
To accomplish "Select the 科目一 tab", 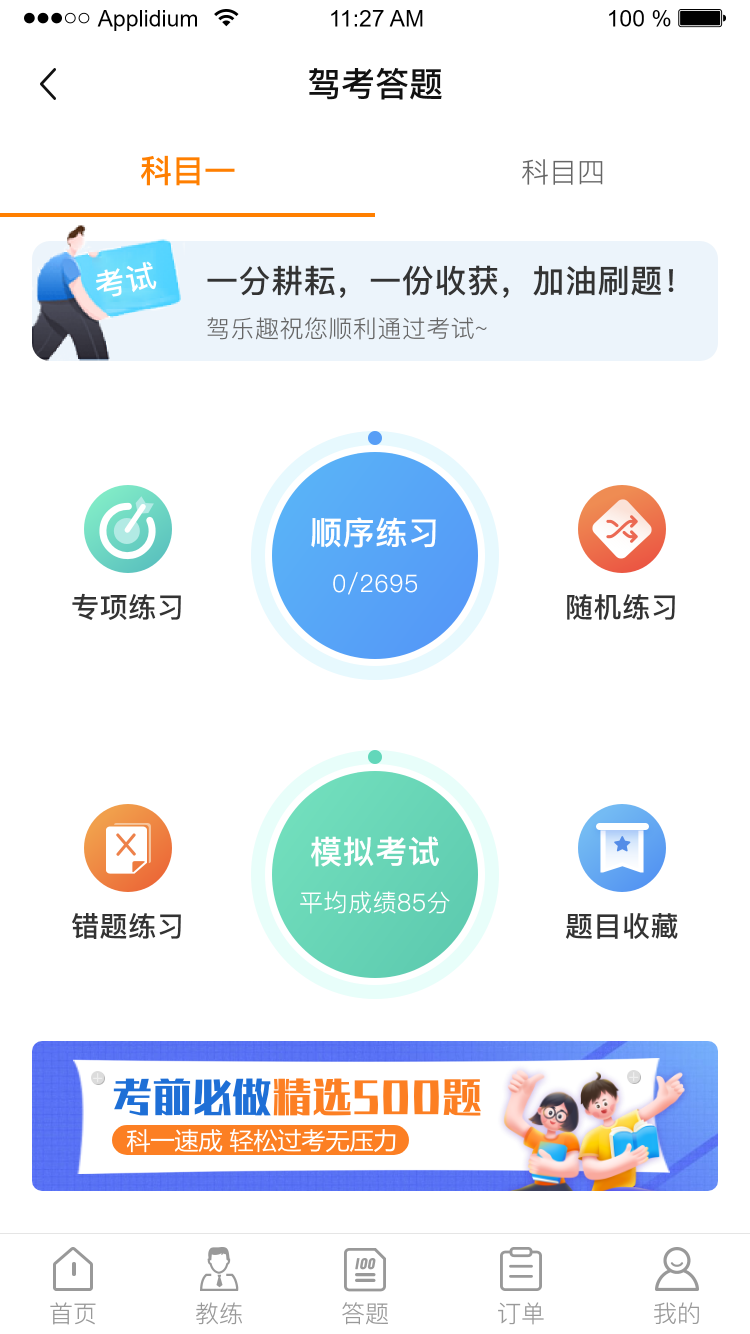I will 188,172.
